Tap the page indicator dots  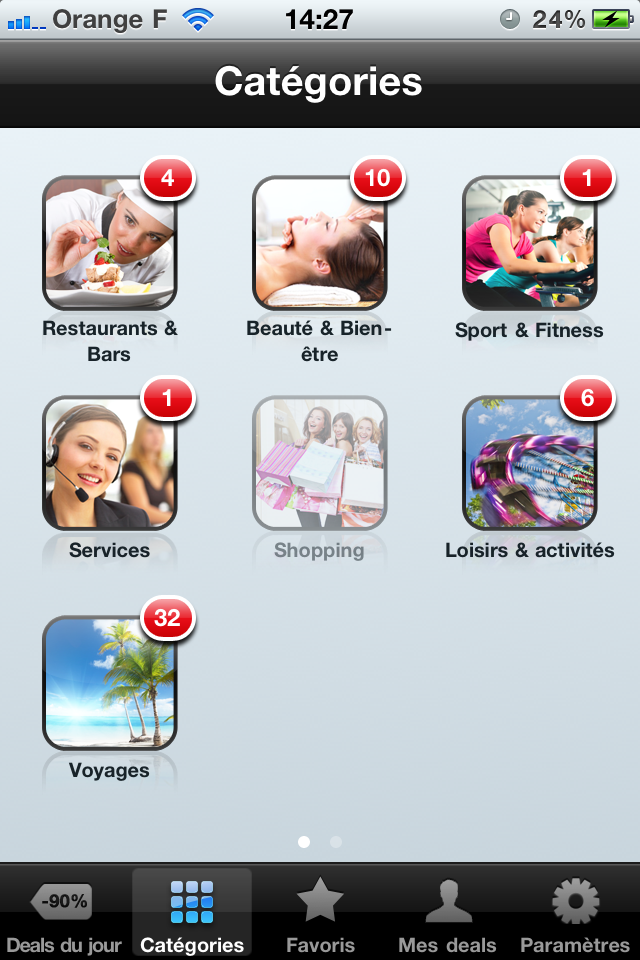320,842
